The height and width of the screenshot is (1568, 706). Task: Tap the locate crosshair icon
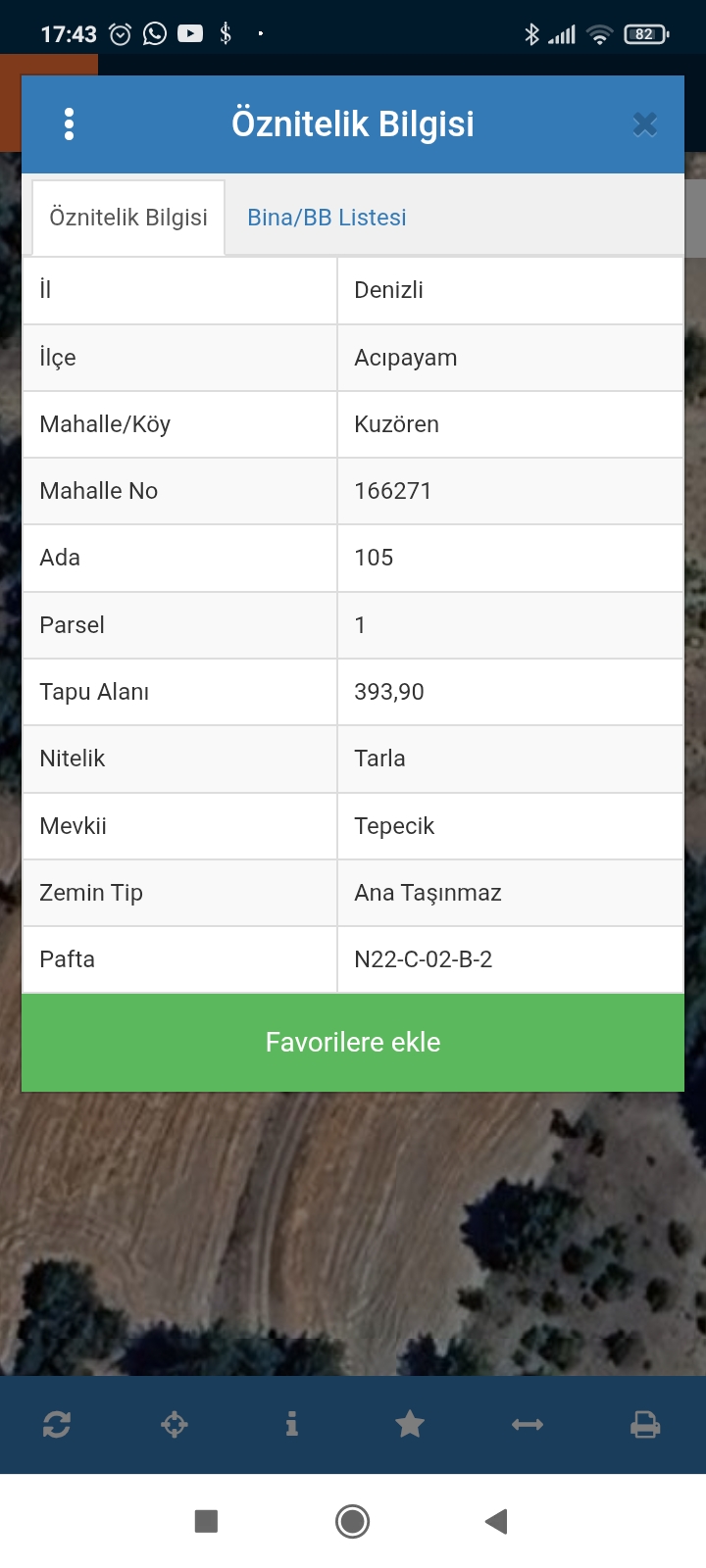[x=175, y=1424]
